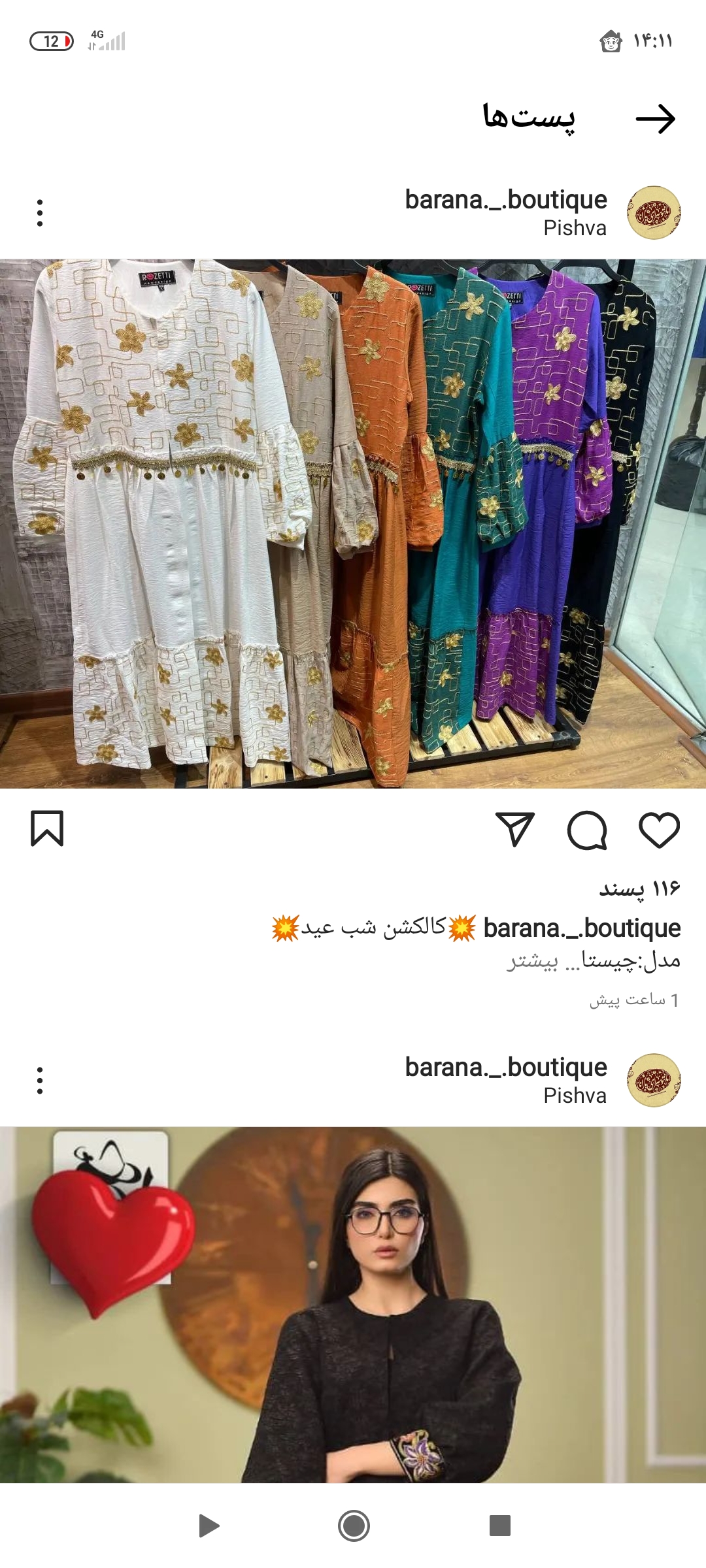706x1568 pixels.
Task: Expand the caption with "بیشتر"
Action: point(532,962)
